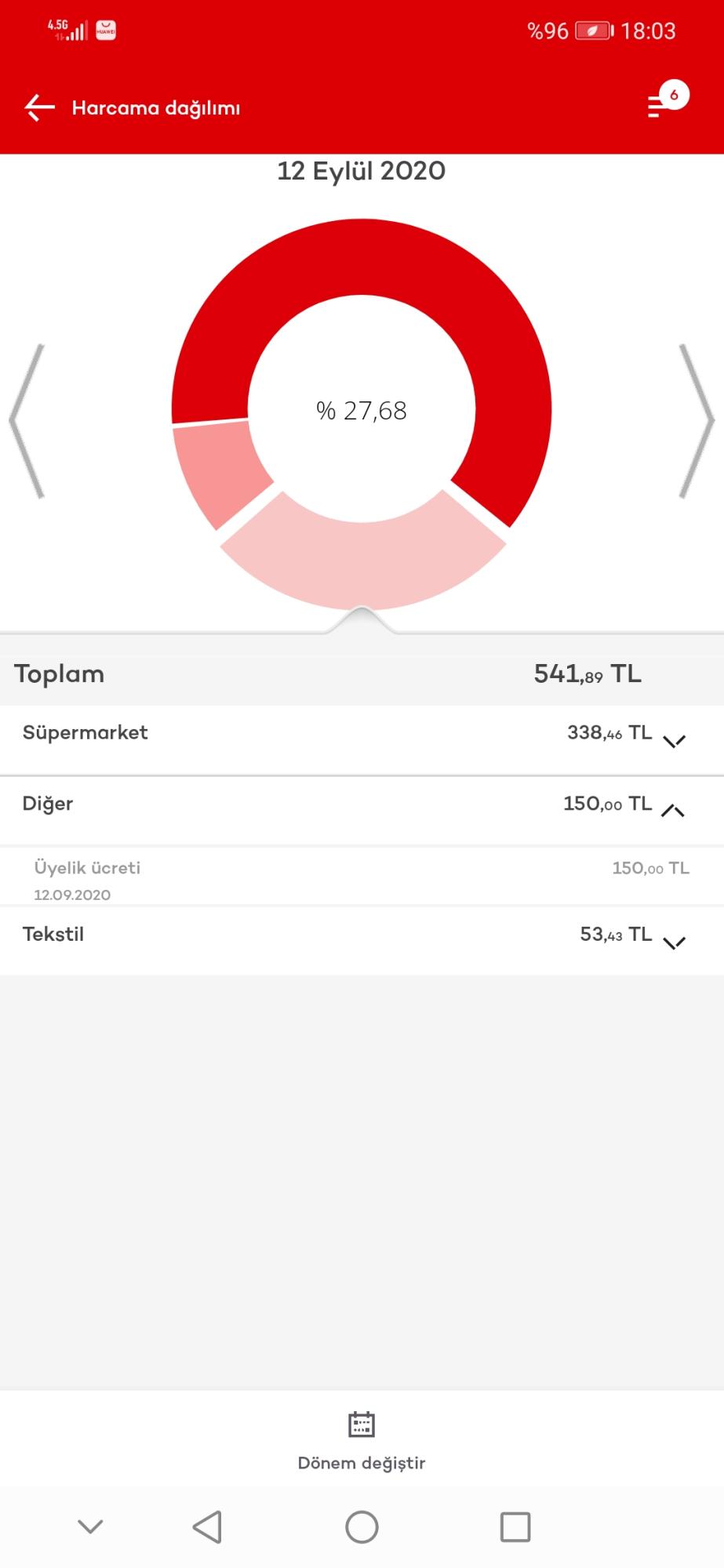Expand the Süpermarket category

675,741
